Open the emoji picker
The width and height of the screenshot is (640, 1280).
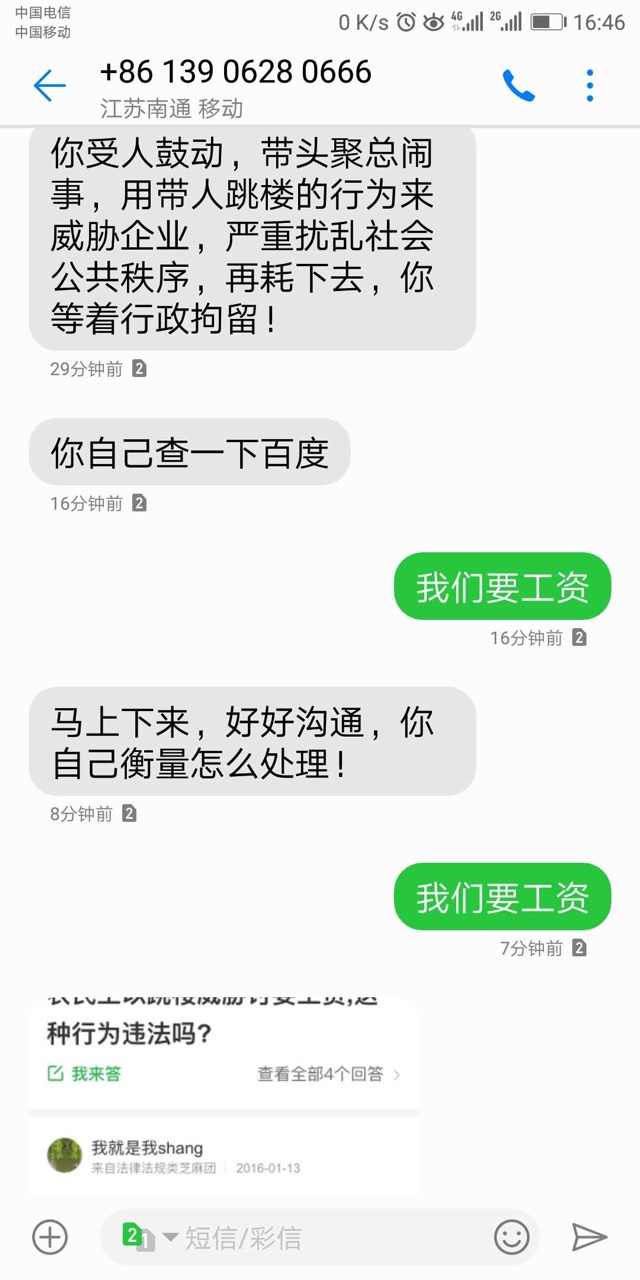pos(512,1237)
